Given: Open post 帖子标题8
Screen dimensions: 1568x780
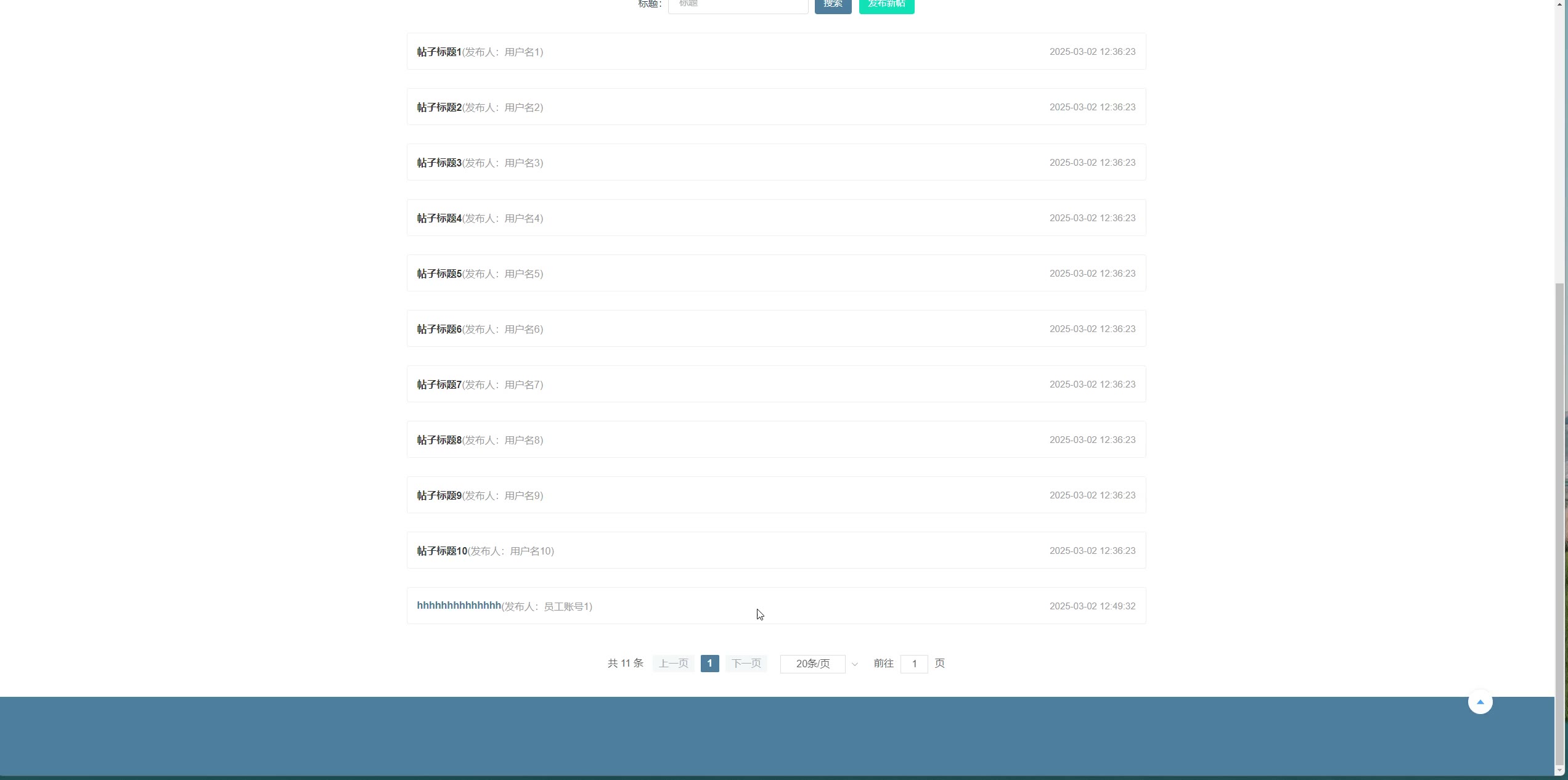Looking at the screenshot, I should coord(439,440).
